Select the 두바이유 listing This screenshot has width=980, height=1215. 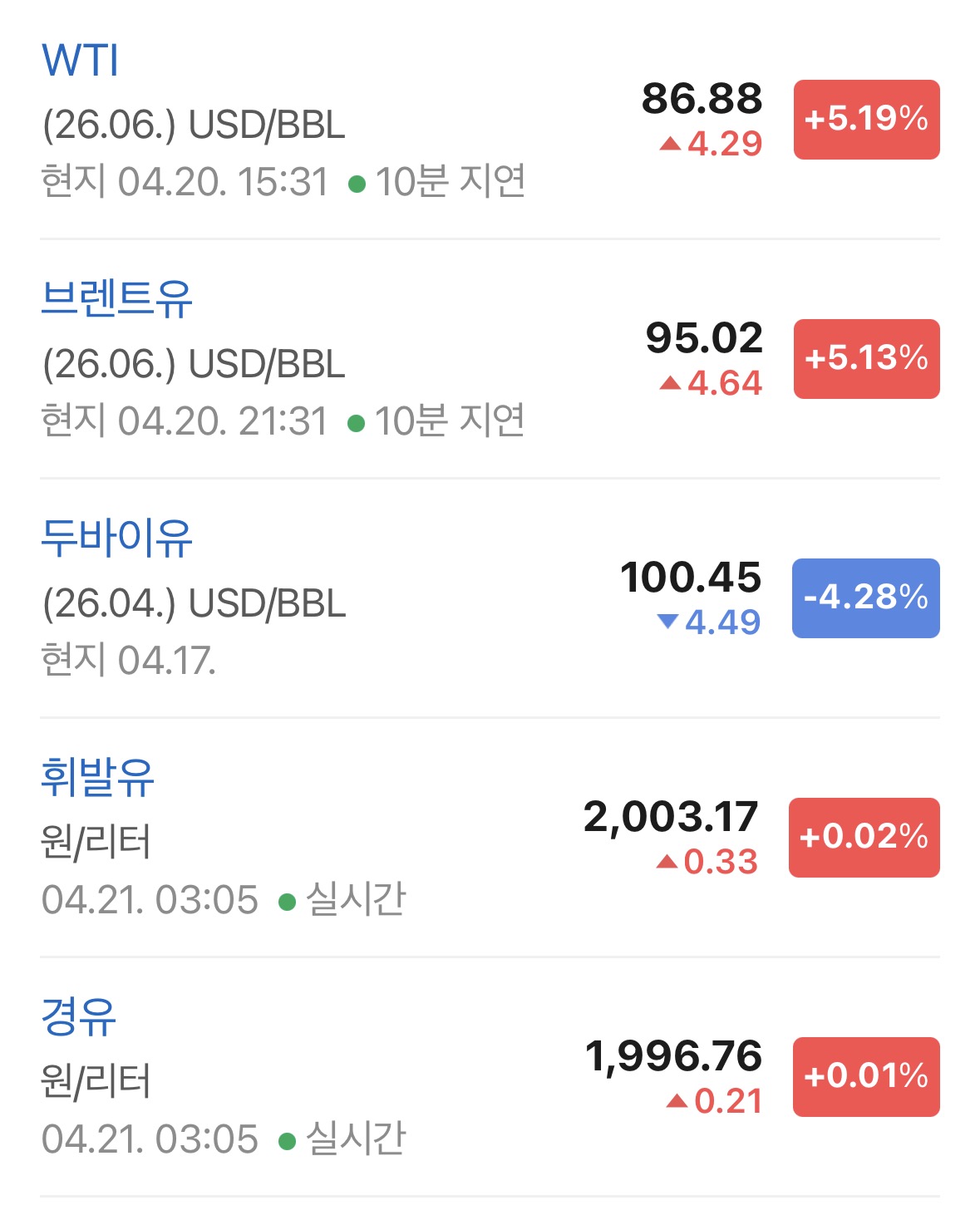click(116, 539)
